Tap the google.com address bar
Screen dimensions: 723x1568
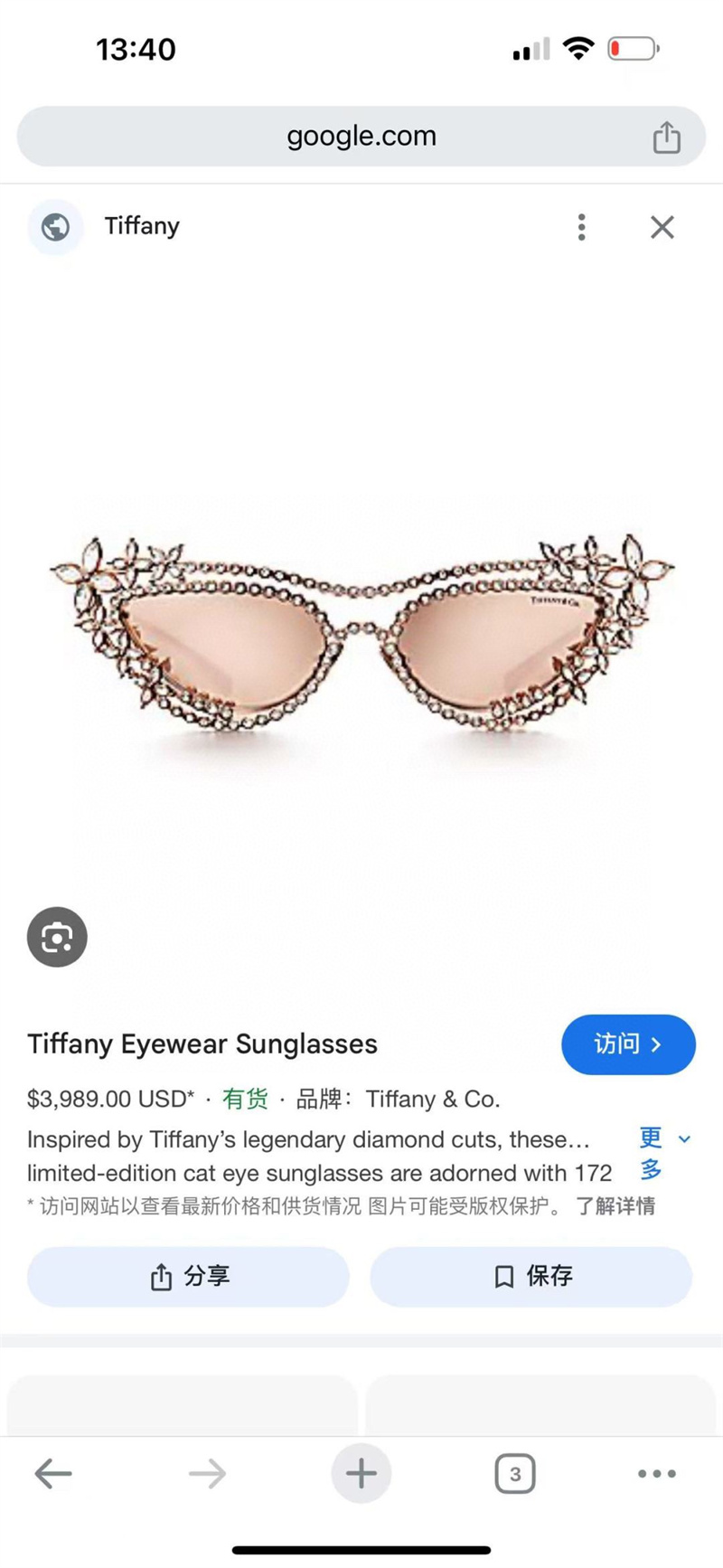pos(360,137)
